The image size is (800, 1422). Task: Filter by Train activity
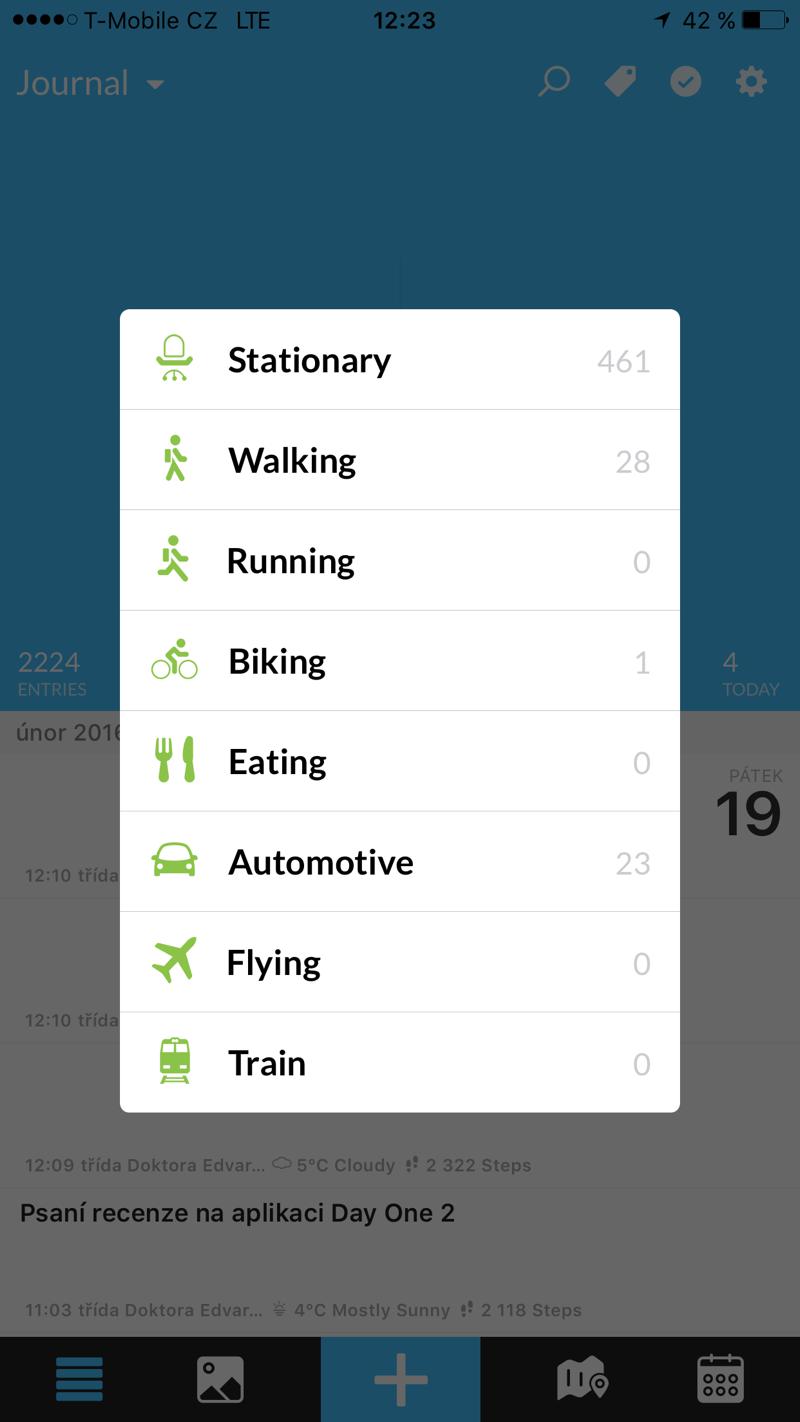[x=400, y=1063]
